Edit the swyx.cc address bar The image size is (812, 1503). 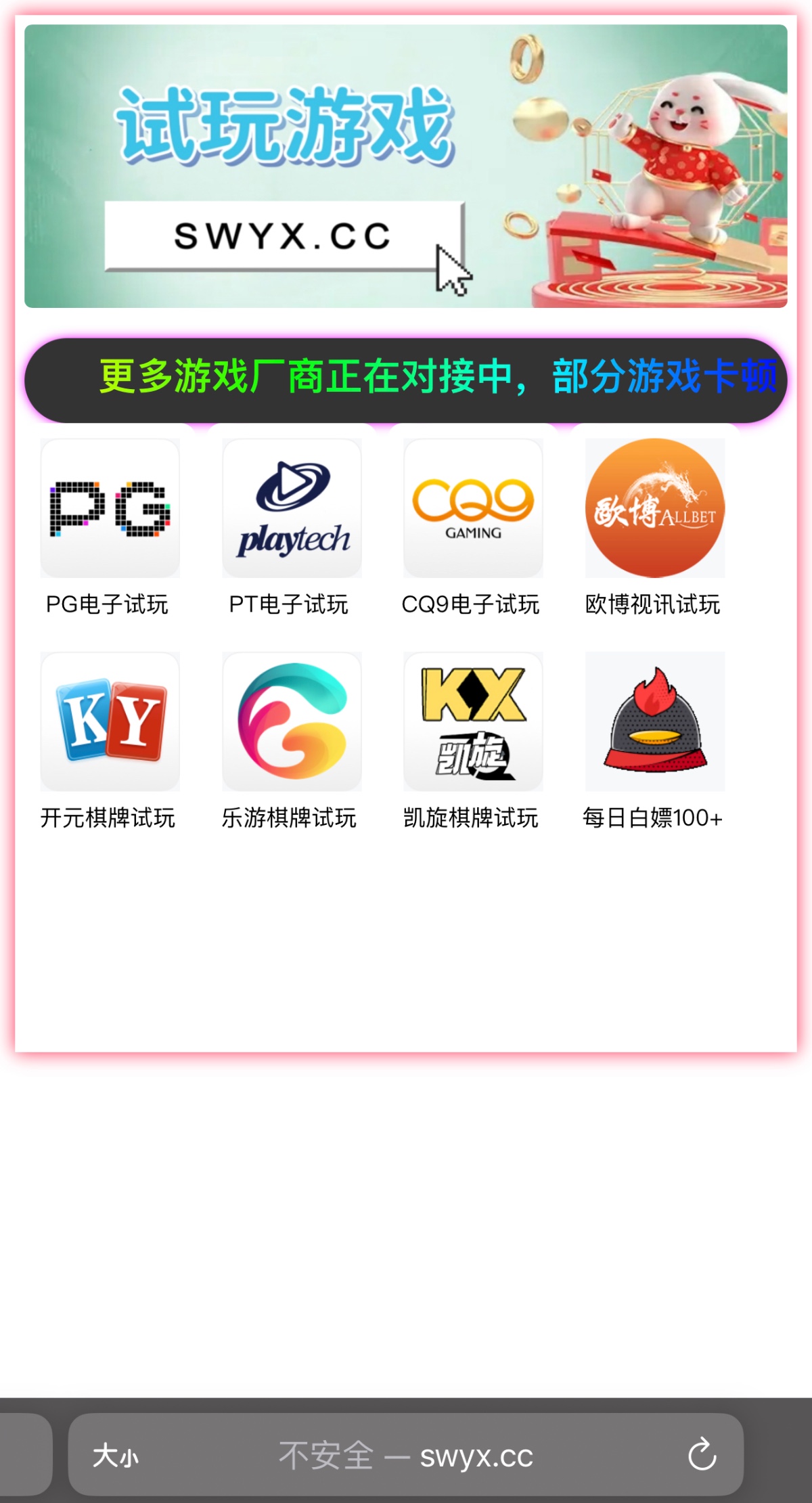click(x=406, y=1456)
